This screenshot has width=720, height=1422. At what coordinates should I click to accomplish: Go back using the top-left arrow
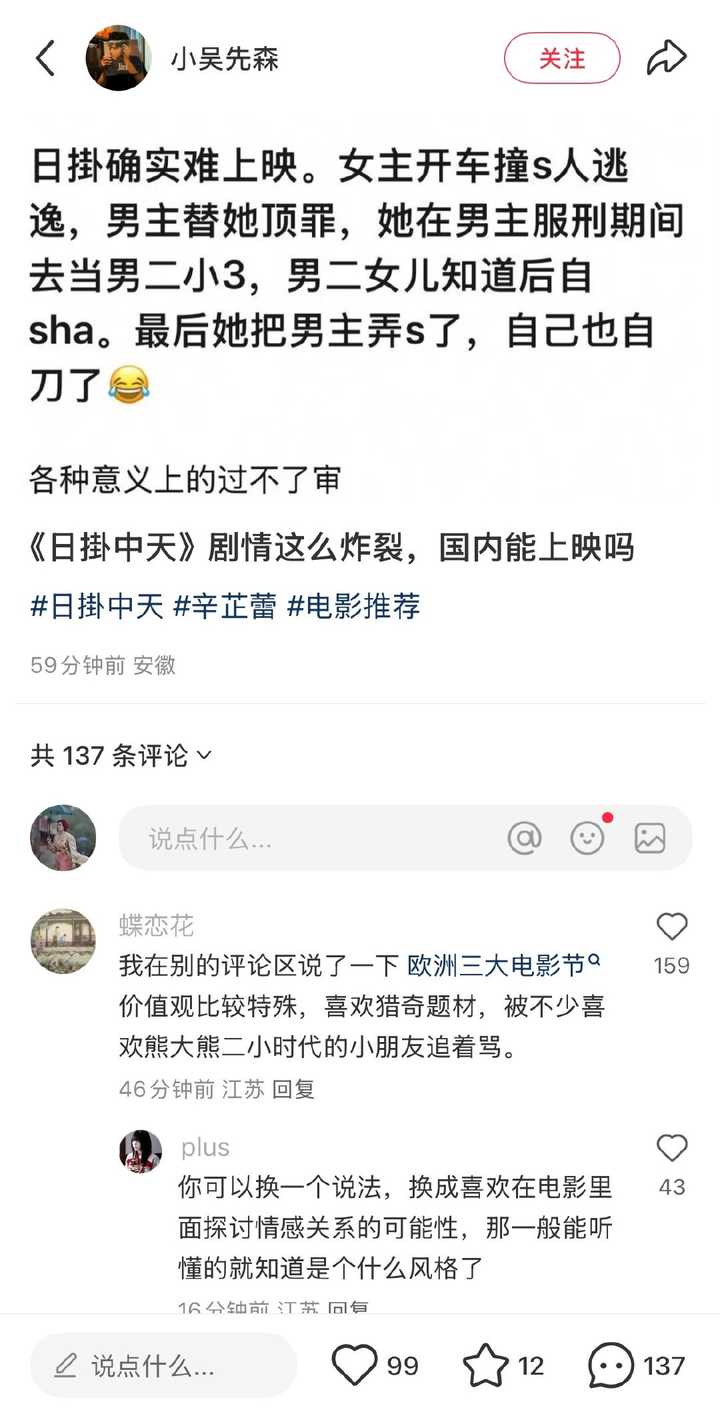point(45,58)
